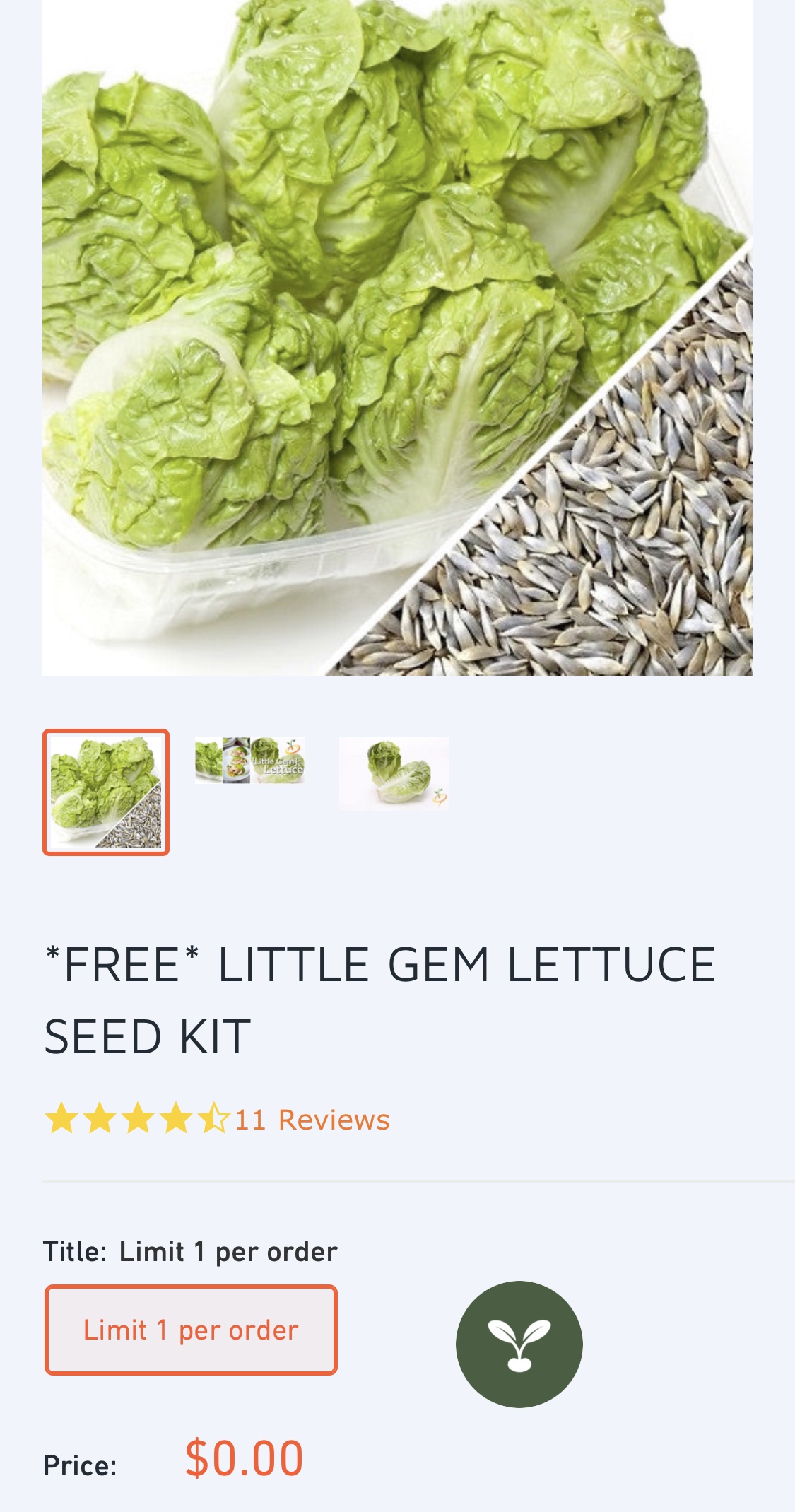This screenshot has width=795, height=1512.
Task: Show the third thumbnail of halved lettuce
Action: tap(394, 773)
